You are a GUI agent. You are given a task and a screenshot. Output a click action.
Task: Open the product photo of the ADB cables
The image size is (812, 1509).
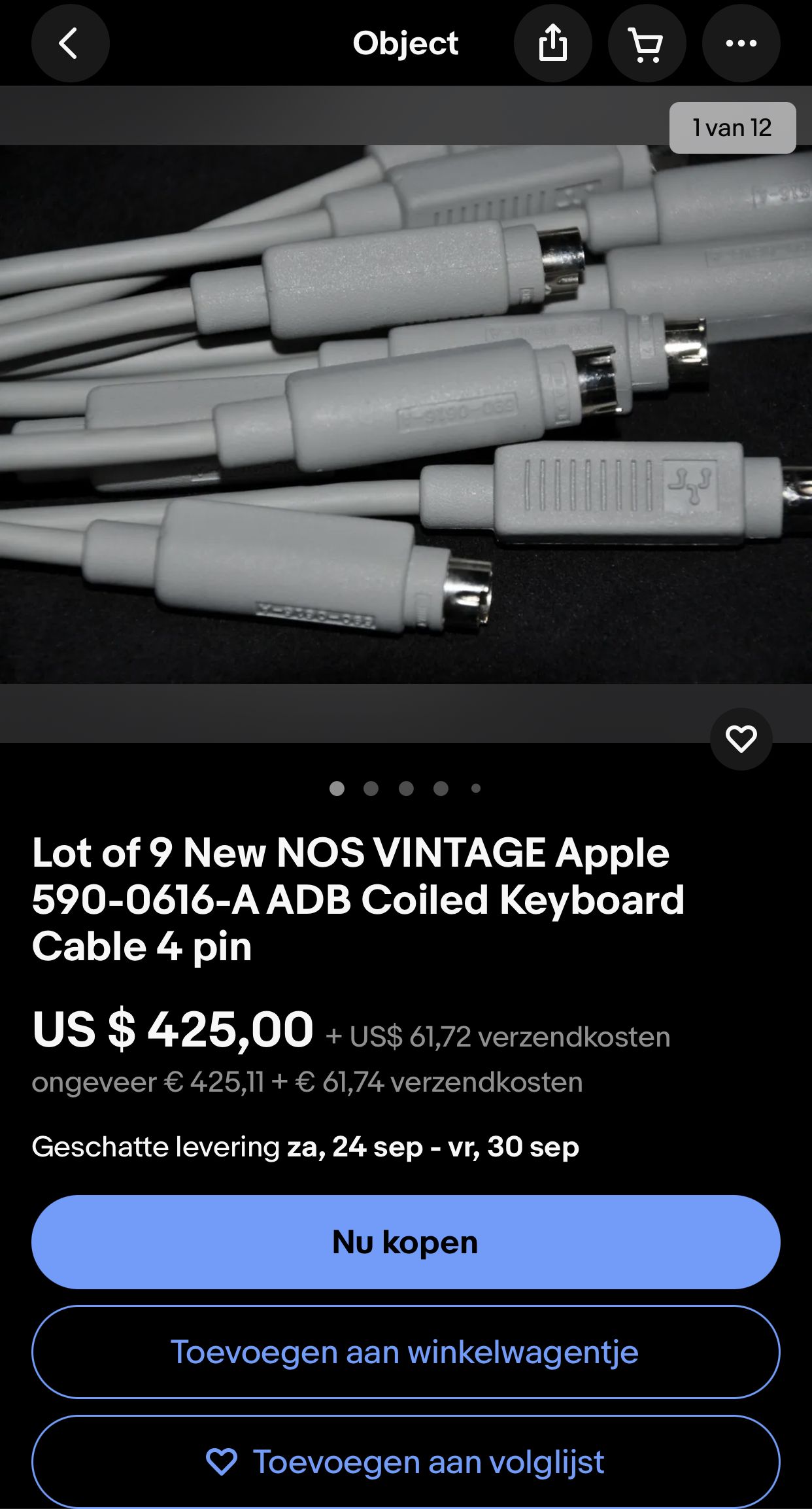[406, 415]
